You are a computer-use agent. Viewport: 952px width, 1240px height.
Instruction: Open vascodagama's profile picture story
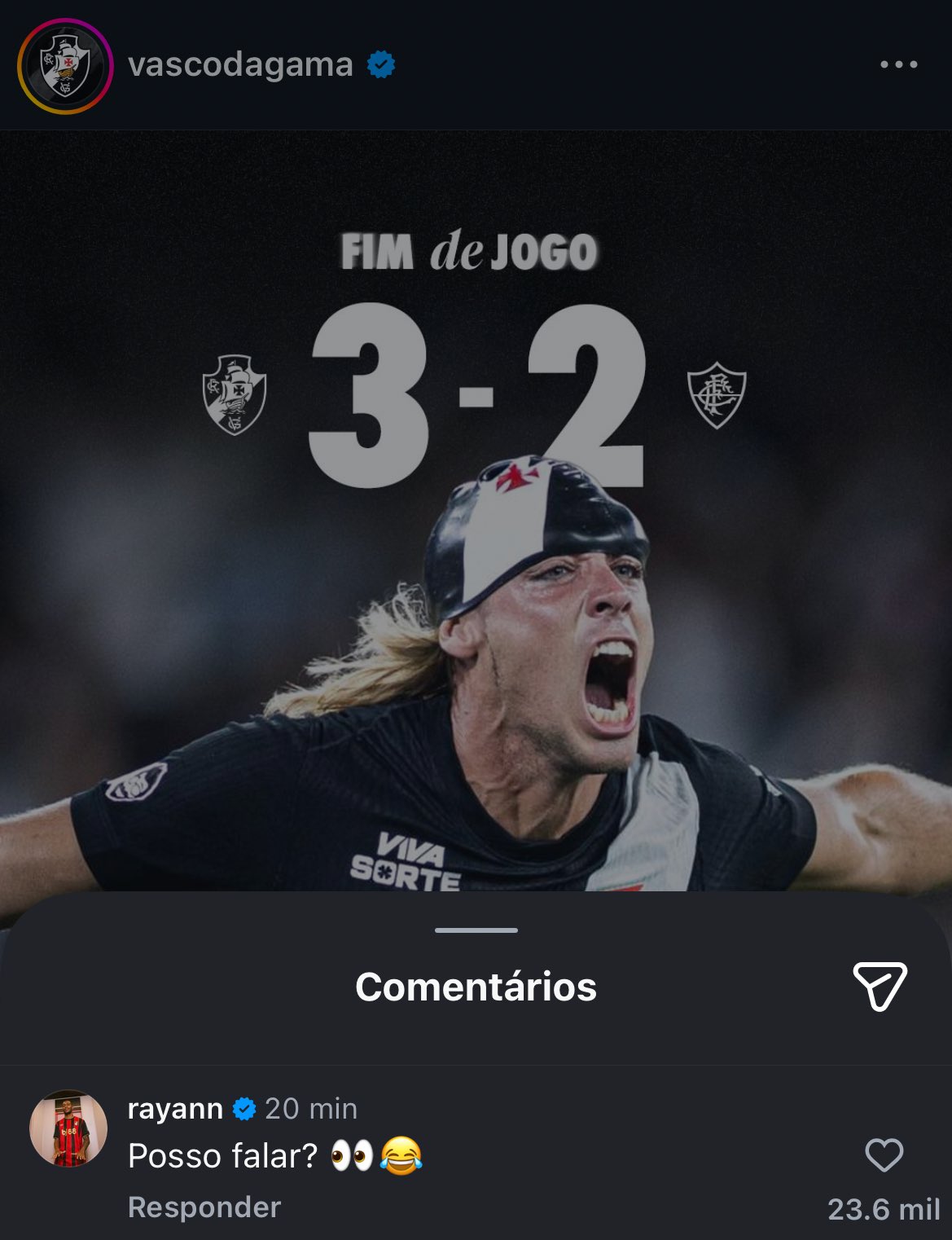click(x=64, y=65)
